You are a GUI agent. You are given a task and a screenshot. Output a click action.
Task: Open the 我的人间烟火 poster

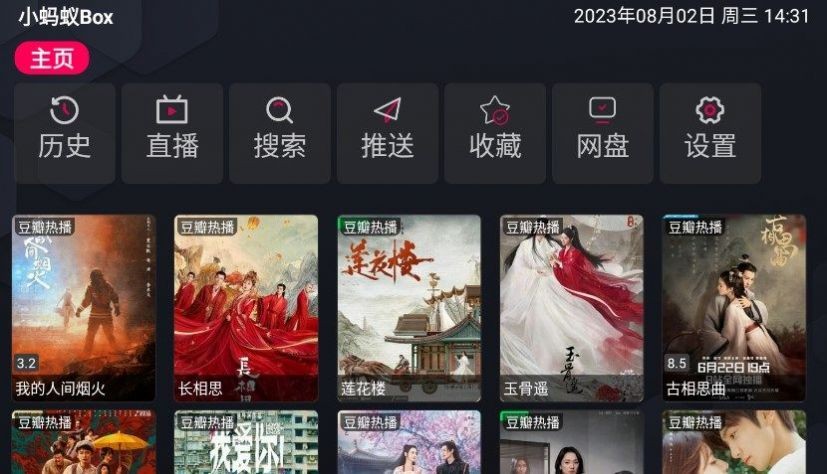[x=84, y=307]
